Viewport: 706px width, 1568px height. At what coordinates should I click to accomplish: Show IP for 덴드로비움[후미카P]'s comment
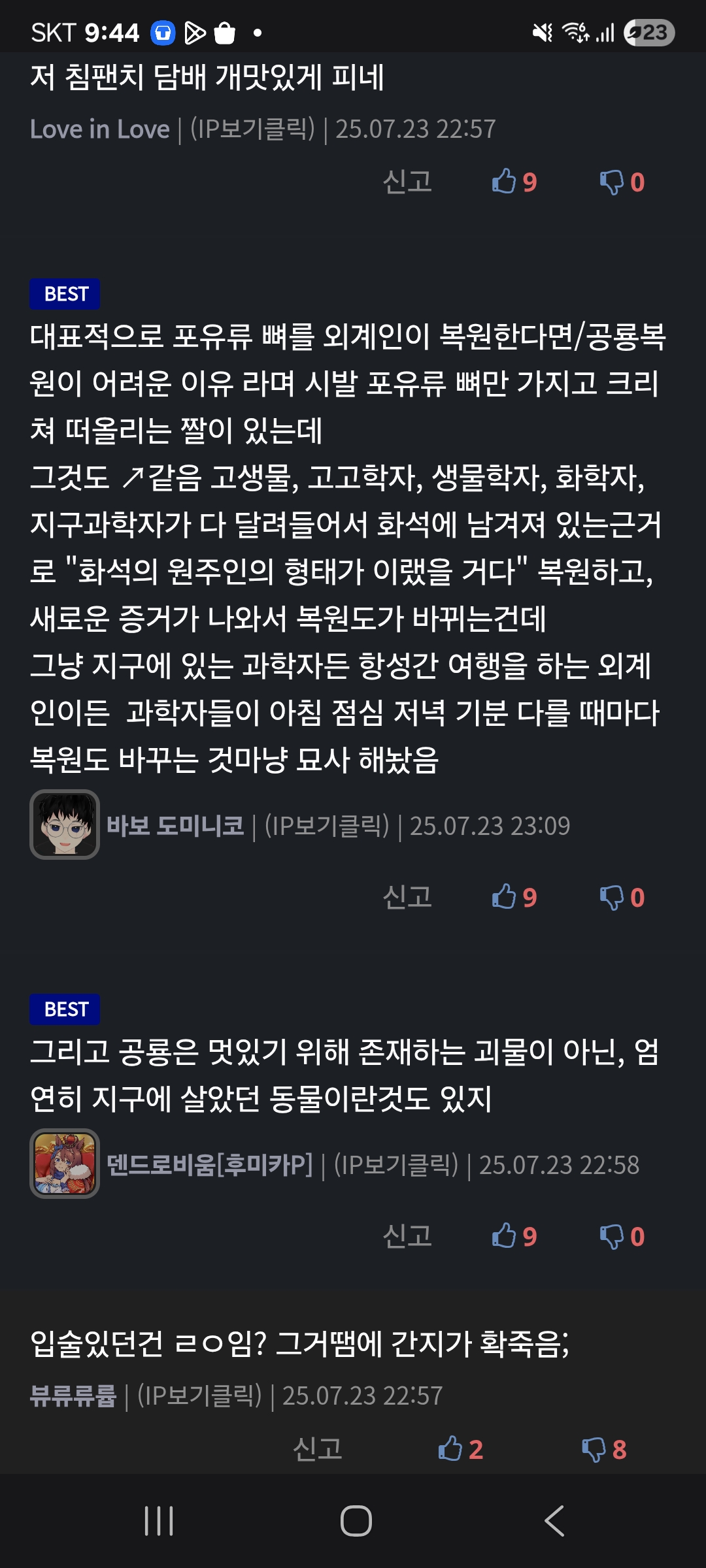(396, 1165)
